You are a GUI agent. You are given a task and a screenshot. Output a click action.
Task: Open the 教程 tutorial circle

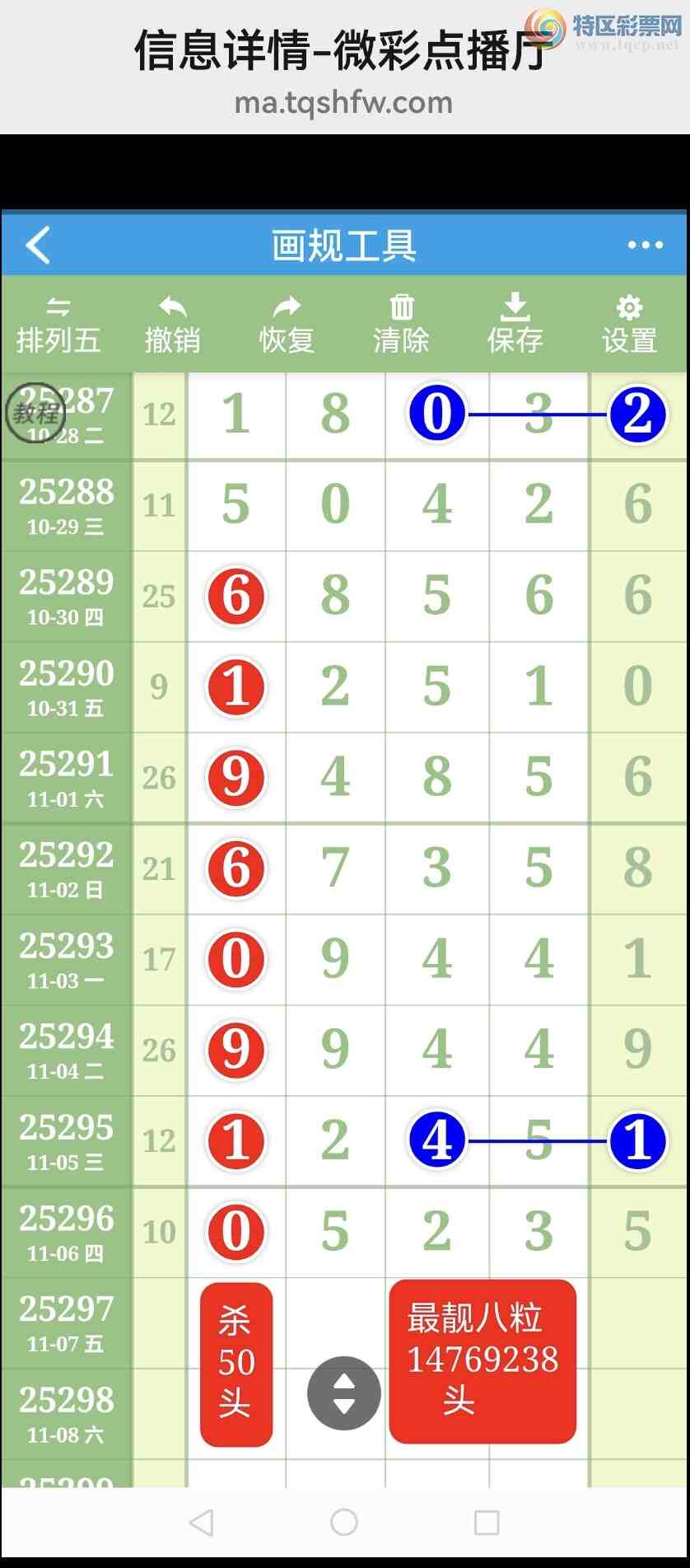click(35, 412)
